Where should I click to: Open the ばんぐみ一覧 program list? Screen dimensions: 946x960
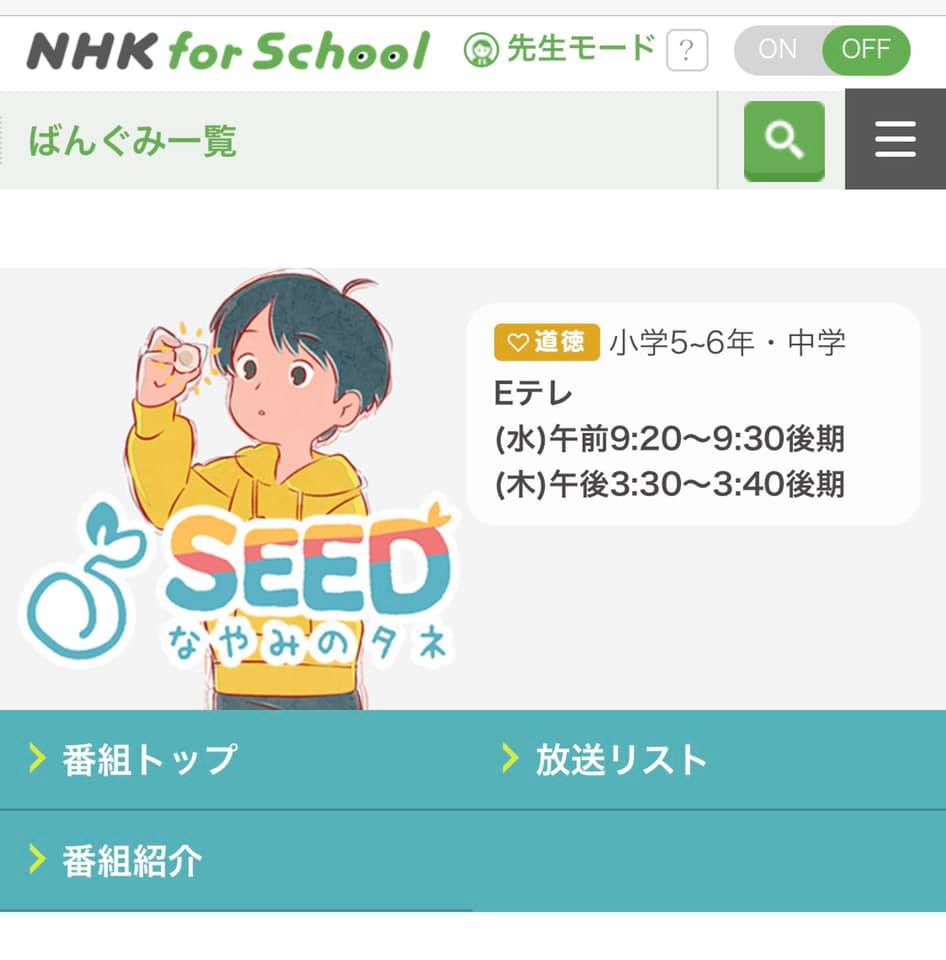(133, 141)
